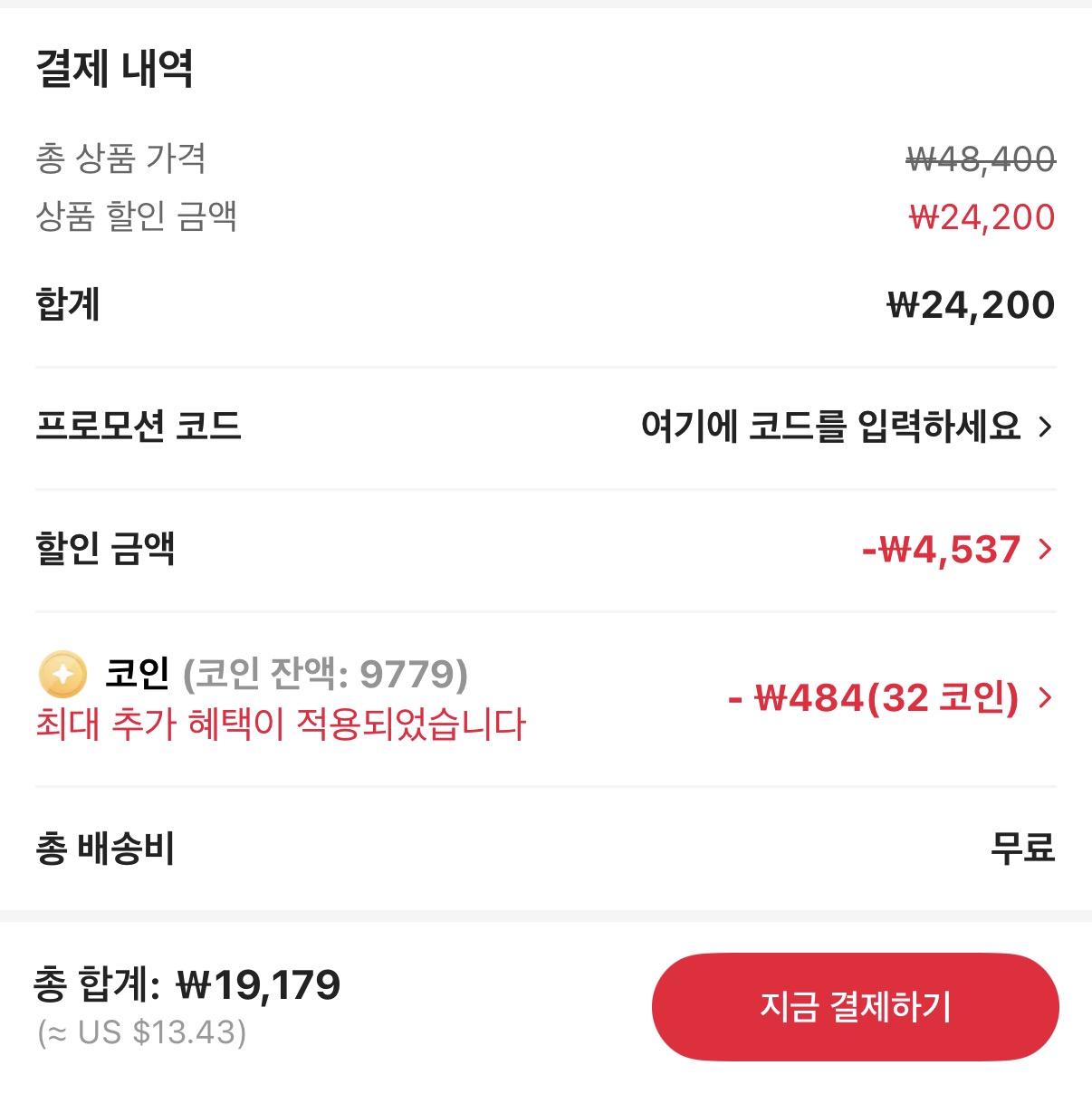Click the 무료 free shipping label
The width and height of the screenshot is (1092, 1094).
(1024, 848)
